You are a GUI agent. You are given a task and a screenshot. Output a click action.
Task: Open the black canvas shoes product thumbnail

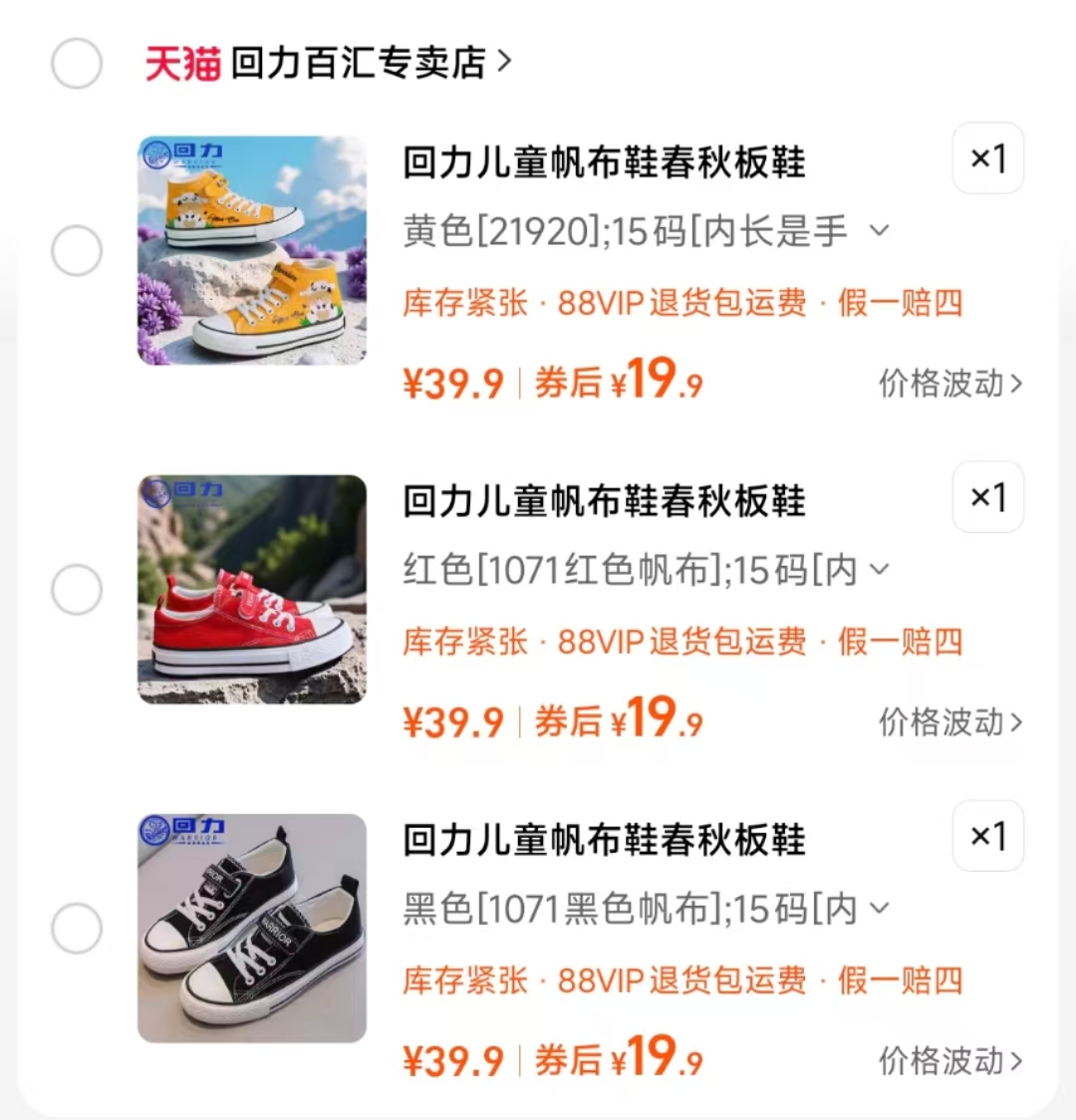pos(251,928)
